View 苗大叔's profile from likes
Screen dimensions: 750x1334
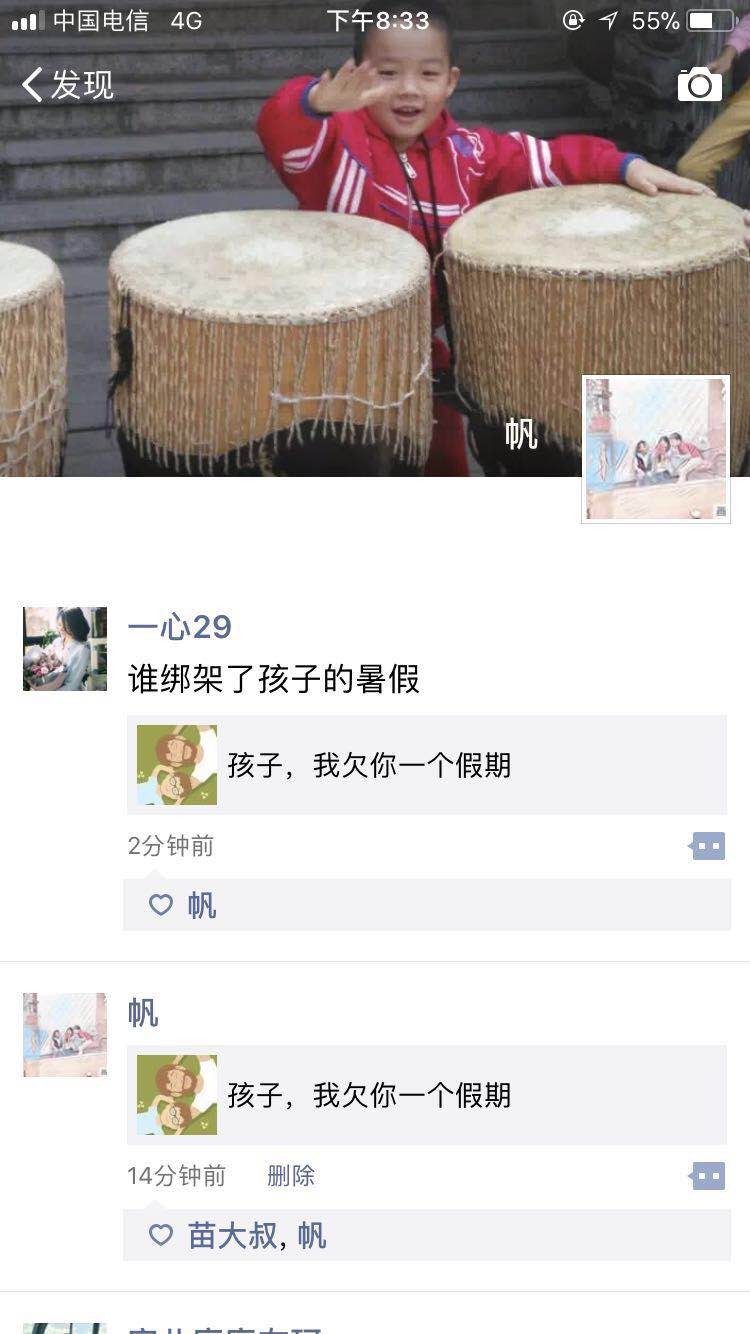[232, 1236]
